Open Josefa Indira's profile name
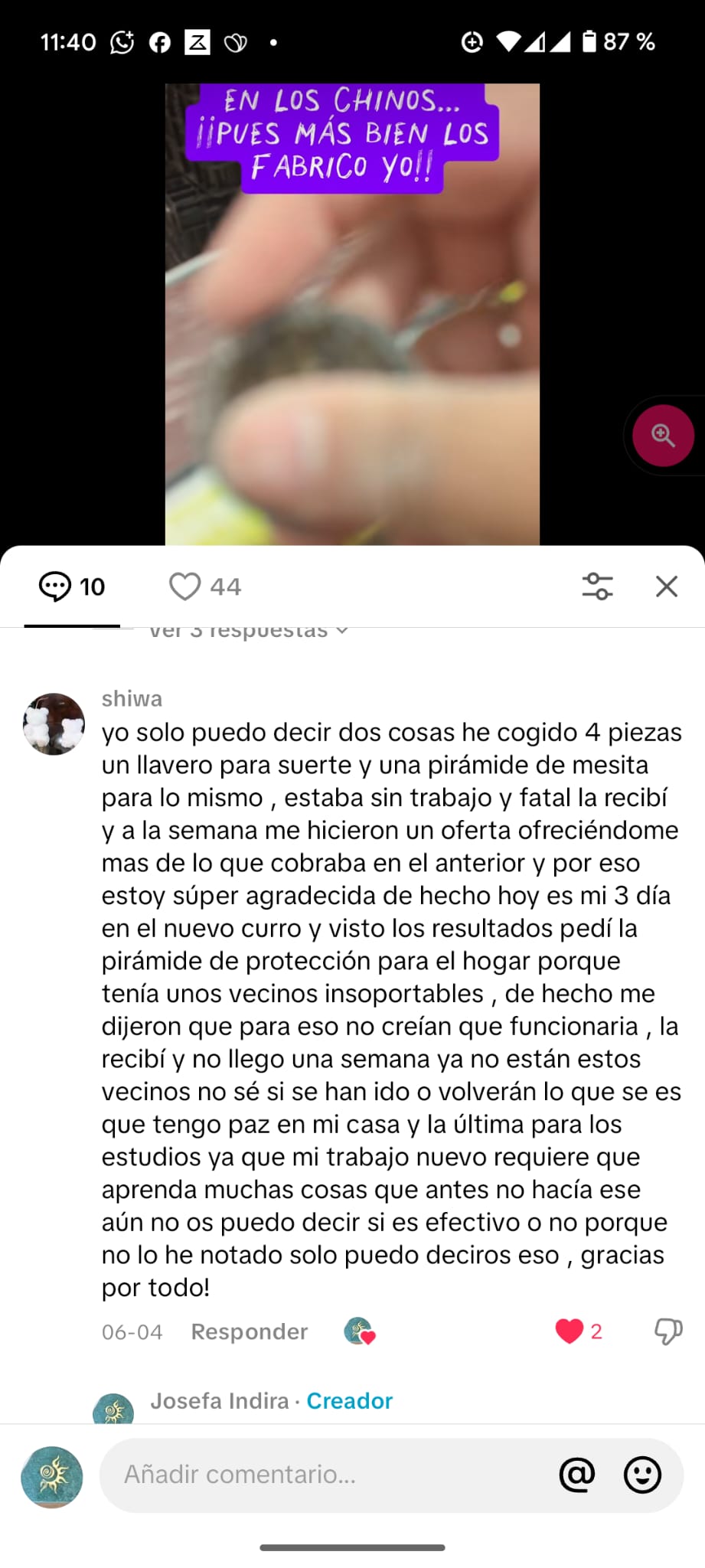 [220, 1400]
